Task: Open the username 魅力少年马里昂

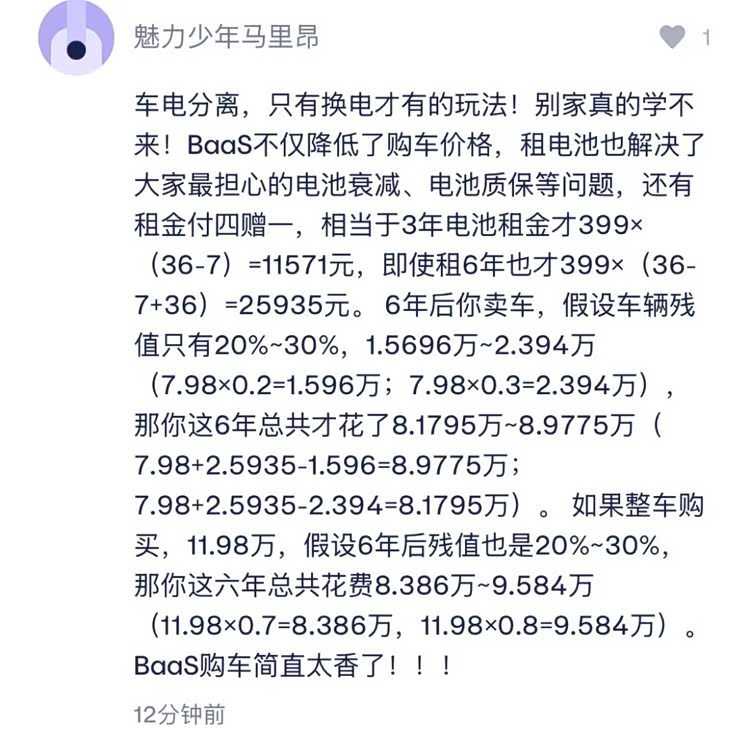Action: pos(226,38)
